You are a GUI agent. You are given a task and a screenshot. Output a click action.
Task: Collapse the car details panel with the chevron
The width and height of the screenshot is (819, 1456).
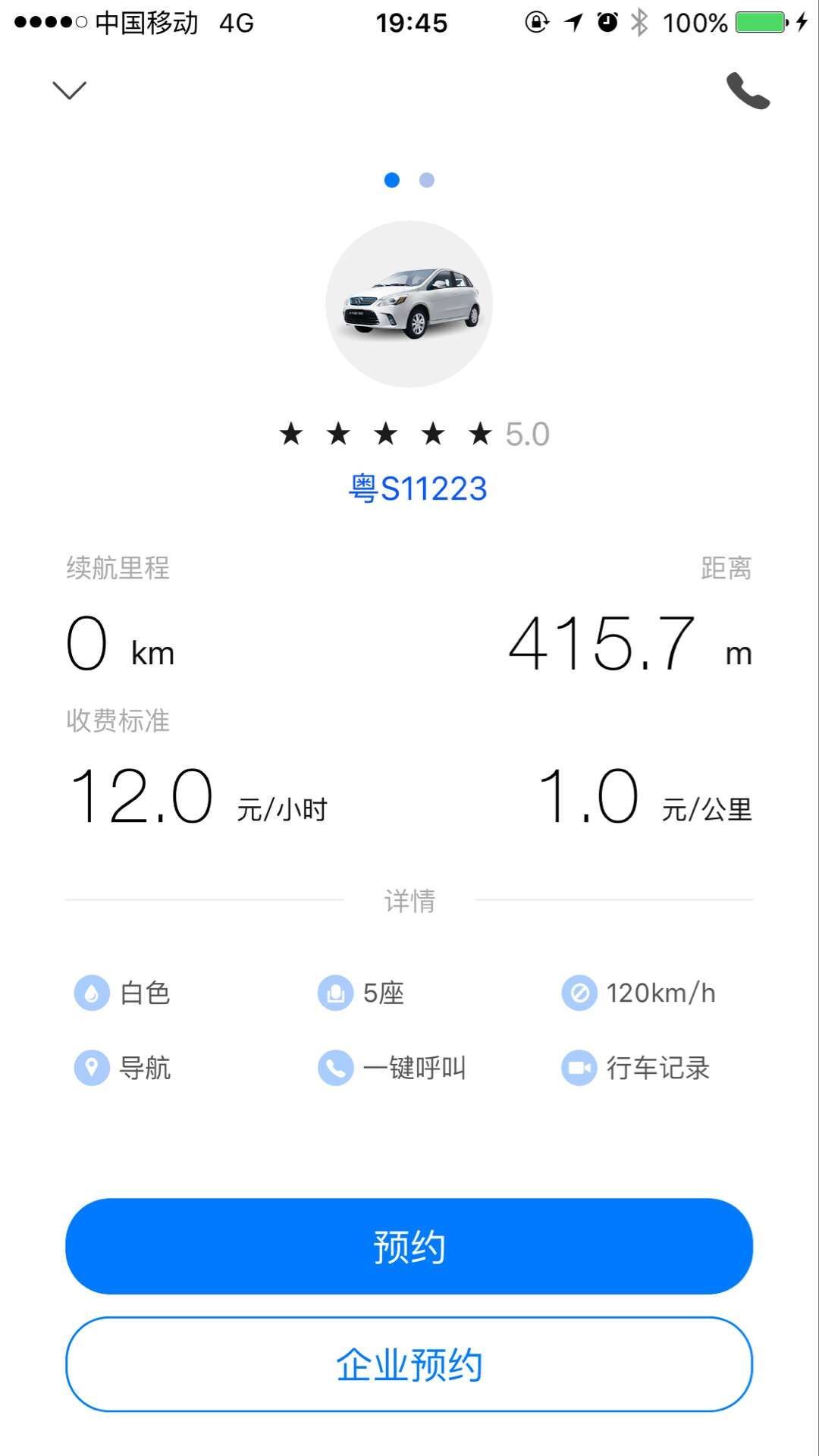[x=69, y=90]
